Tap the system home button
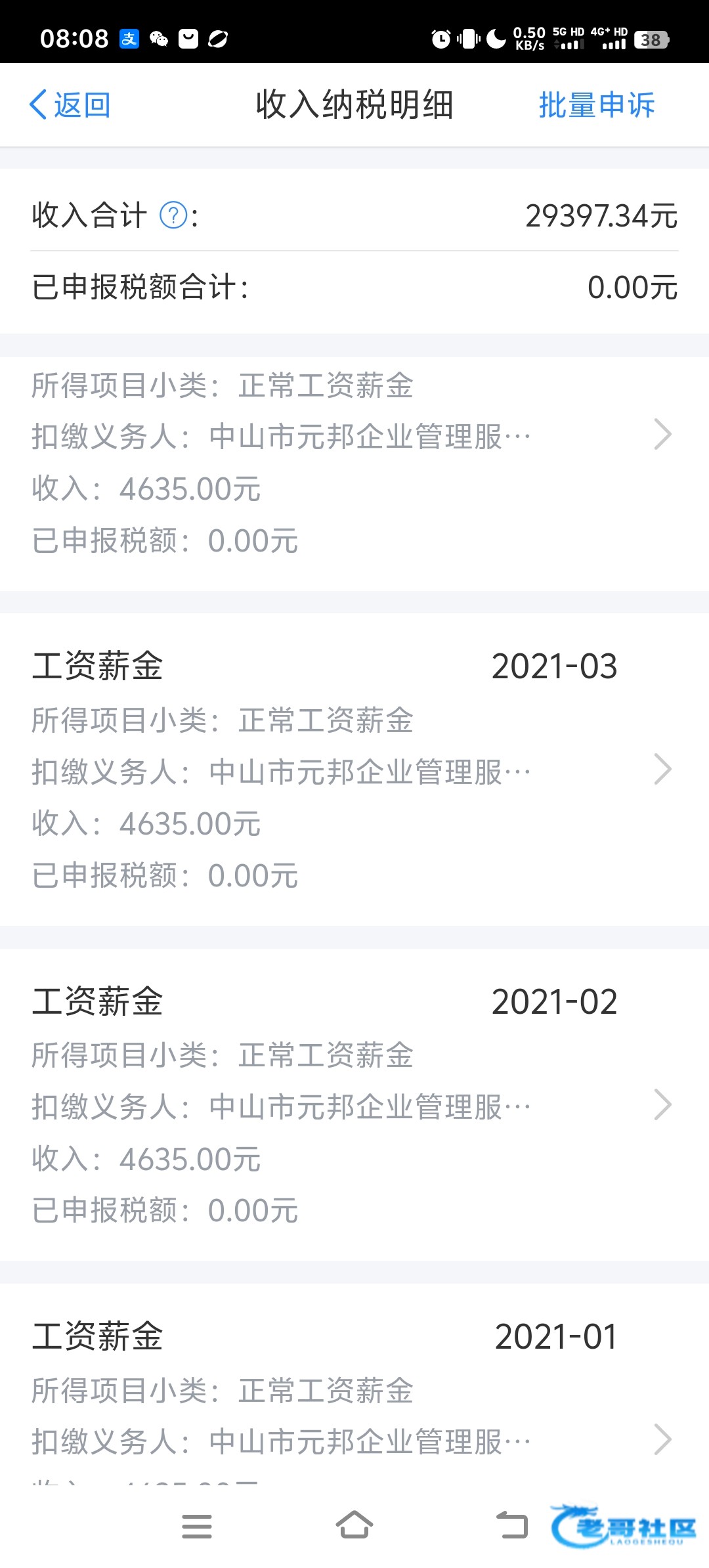This screenshot has height=1568, width=709. pos(354,1525)
